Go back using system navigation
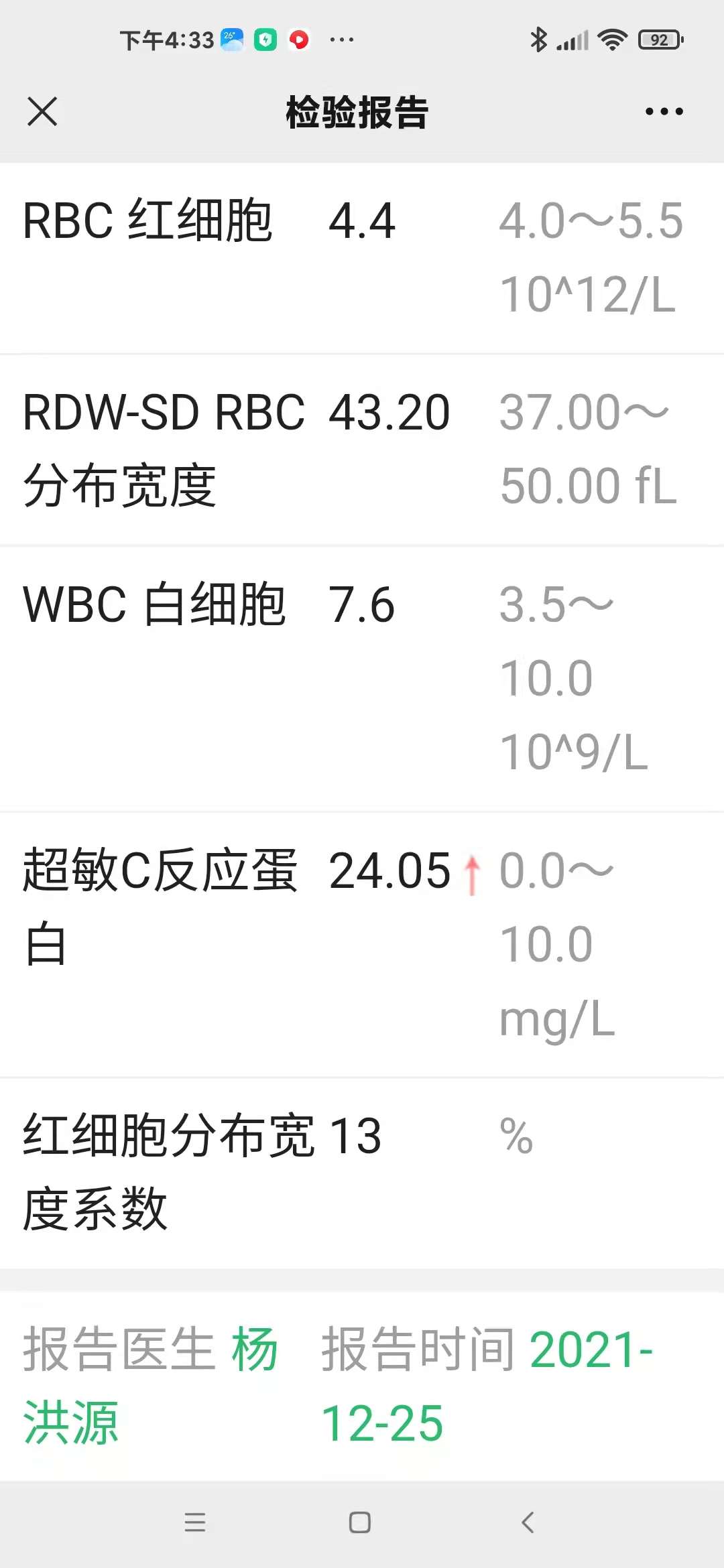 528,1522
